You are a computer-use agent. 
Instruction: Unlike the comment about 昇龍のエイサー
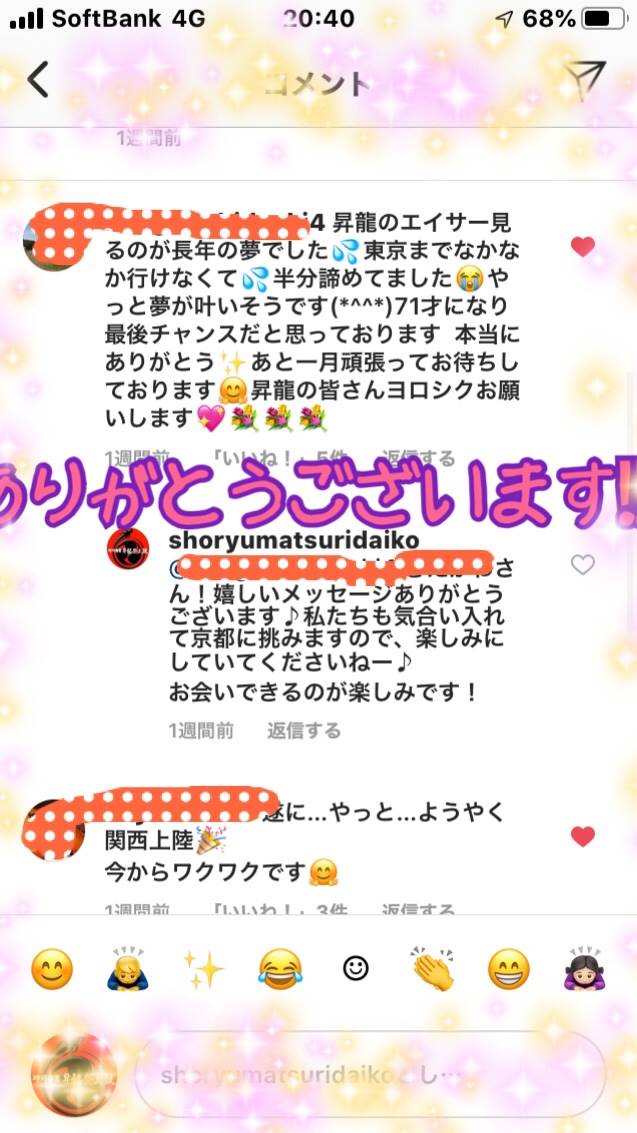pyautogui.click(x=583, y=247)
